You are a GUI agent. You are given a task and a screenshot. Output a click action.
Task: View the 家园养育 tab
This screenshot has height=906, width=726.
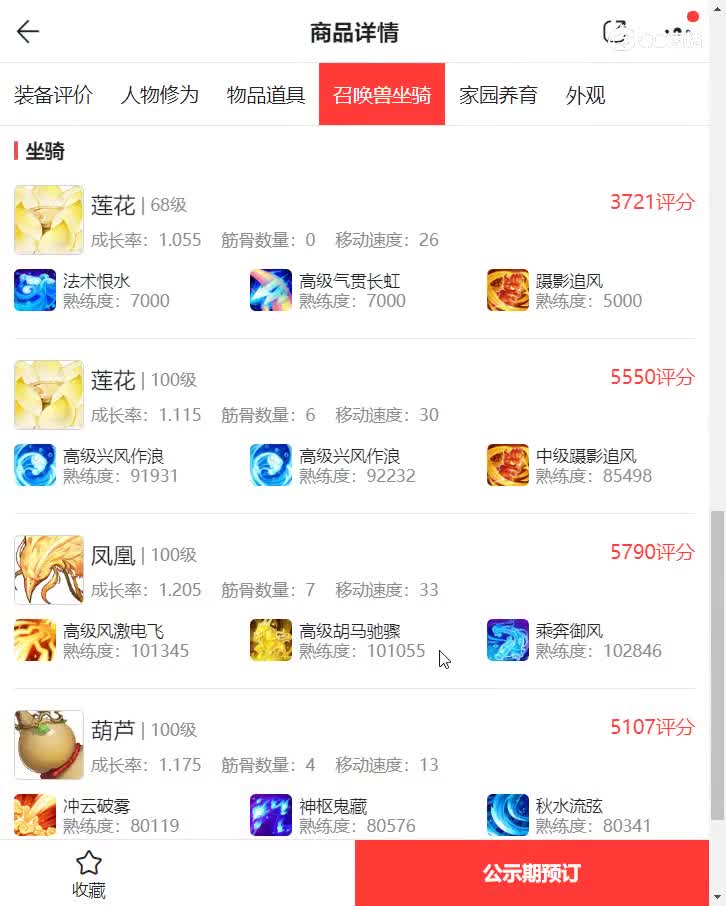point(498,95)
